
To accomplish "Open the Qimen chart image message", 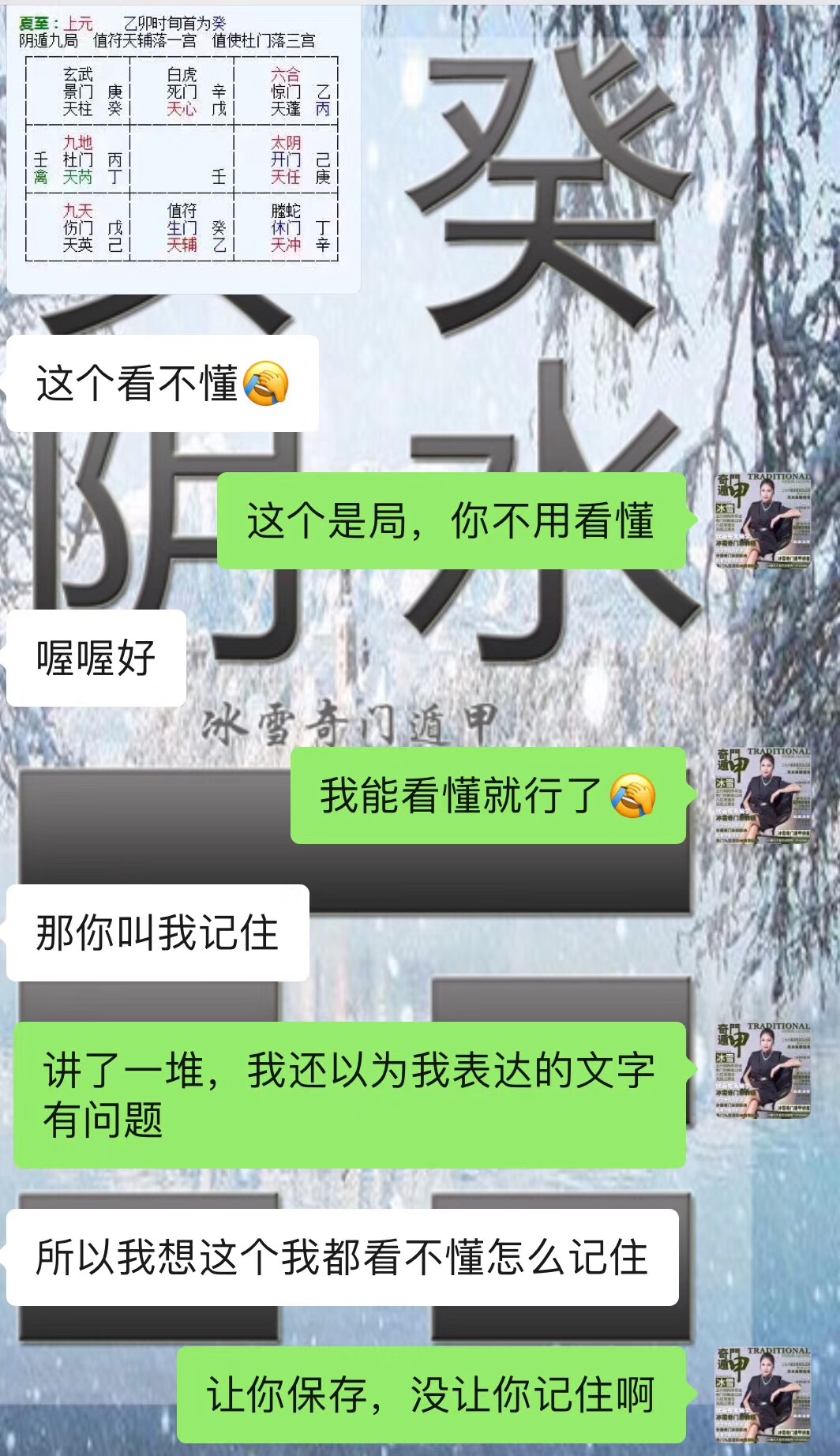I will click(183, 150).
